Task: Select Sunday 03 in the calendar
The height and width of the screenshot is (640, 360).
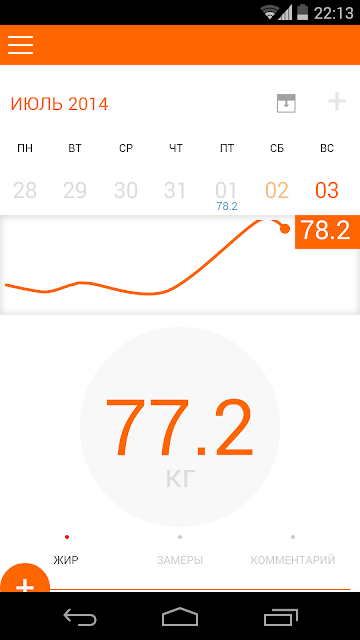Action: click(327, 191)
